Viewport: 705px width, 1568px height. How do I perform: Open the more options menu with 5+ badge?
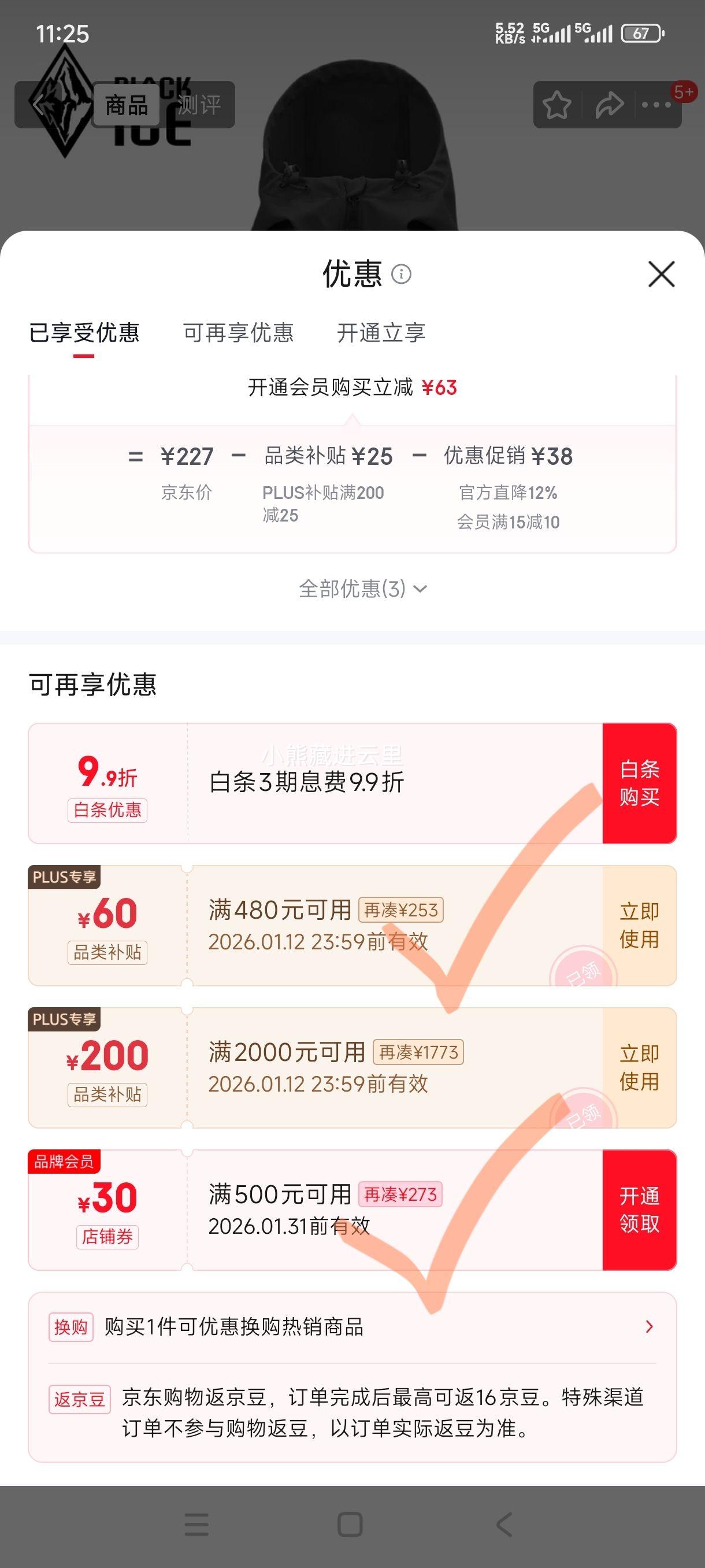[656, 105]
